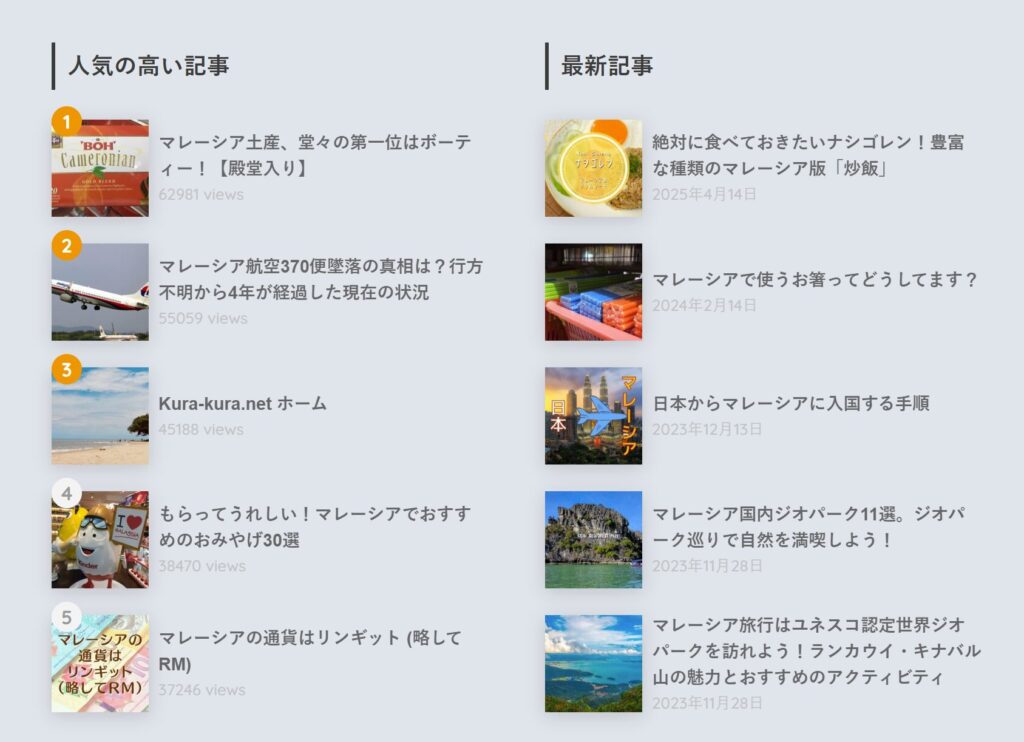Open the Kura-kura.net ホーム link
This screenshot has width=1024, height=742.
pyautogui.click(x=242, y=403)
